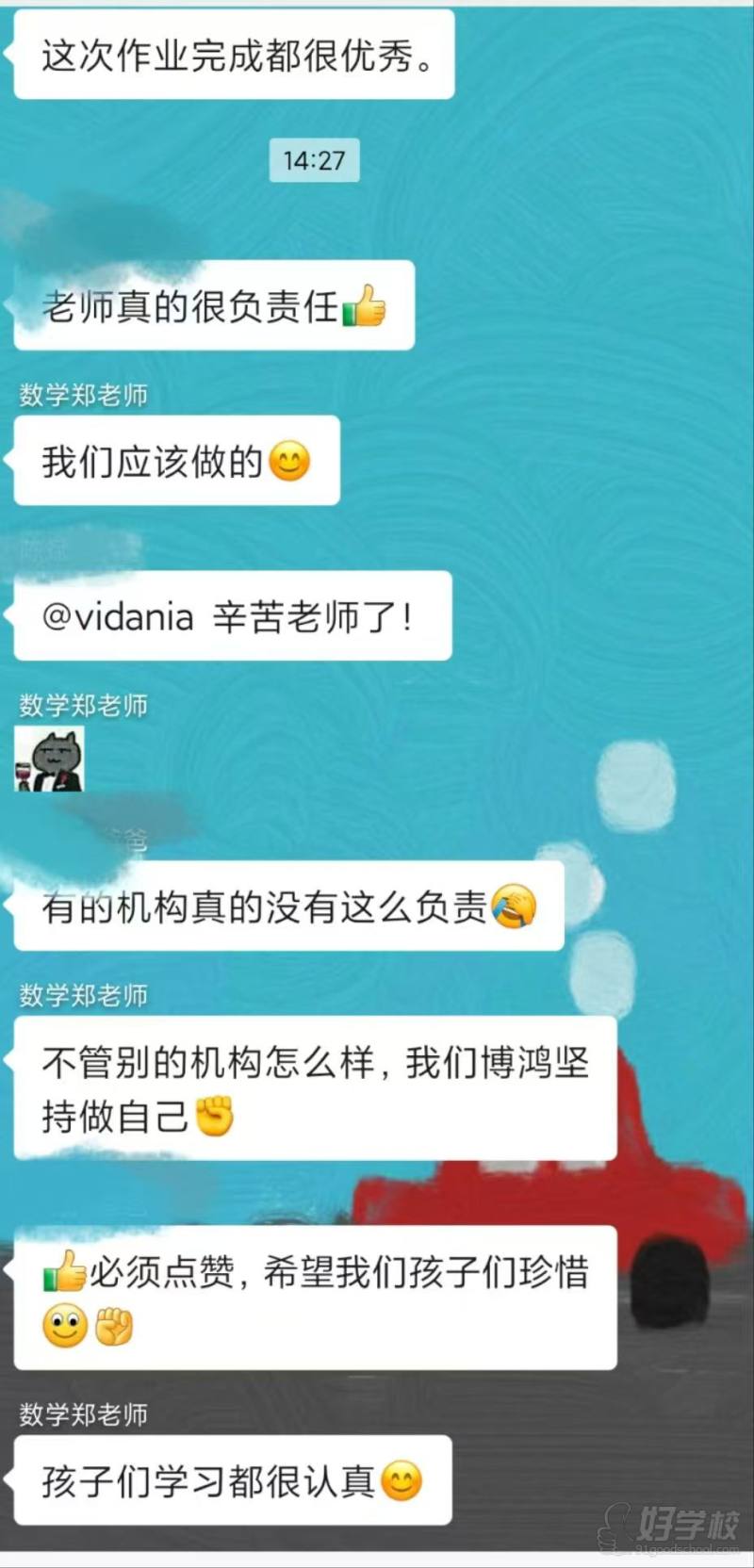Screen dimensions: 754x1568
Task: Tap the thumbs-up emoji before '必须点赞'
Action: 66,1272
